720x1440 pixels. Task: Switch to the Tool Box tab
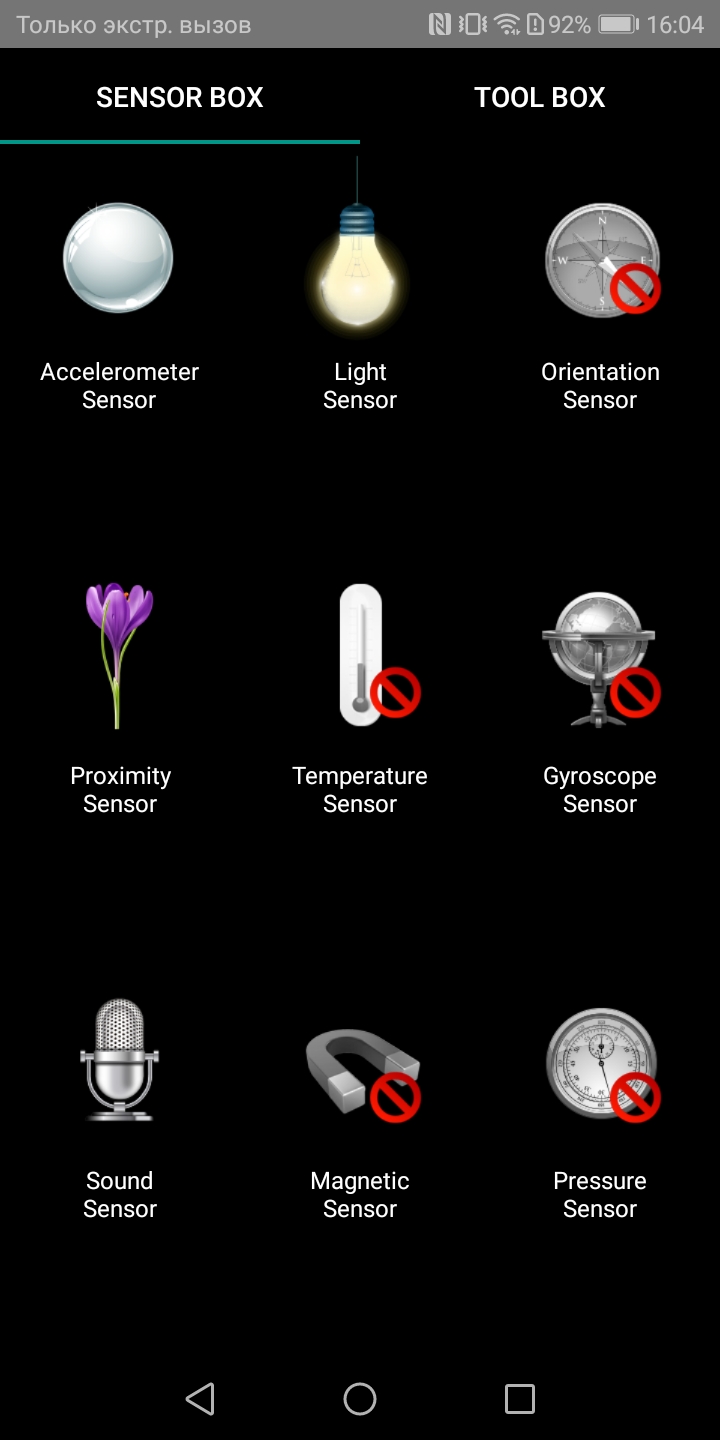(540, 97)
